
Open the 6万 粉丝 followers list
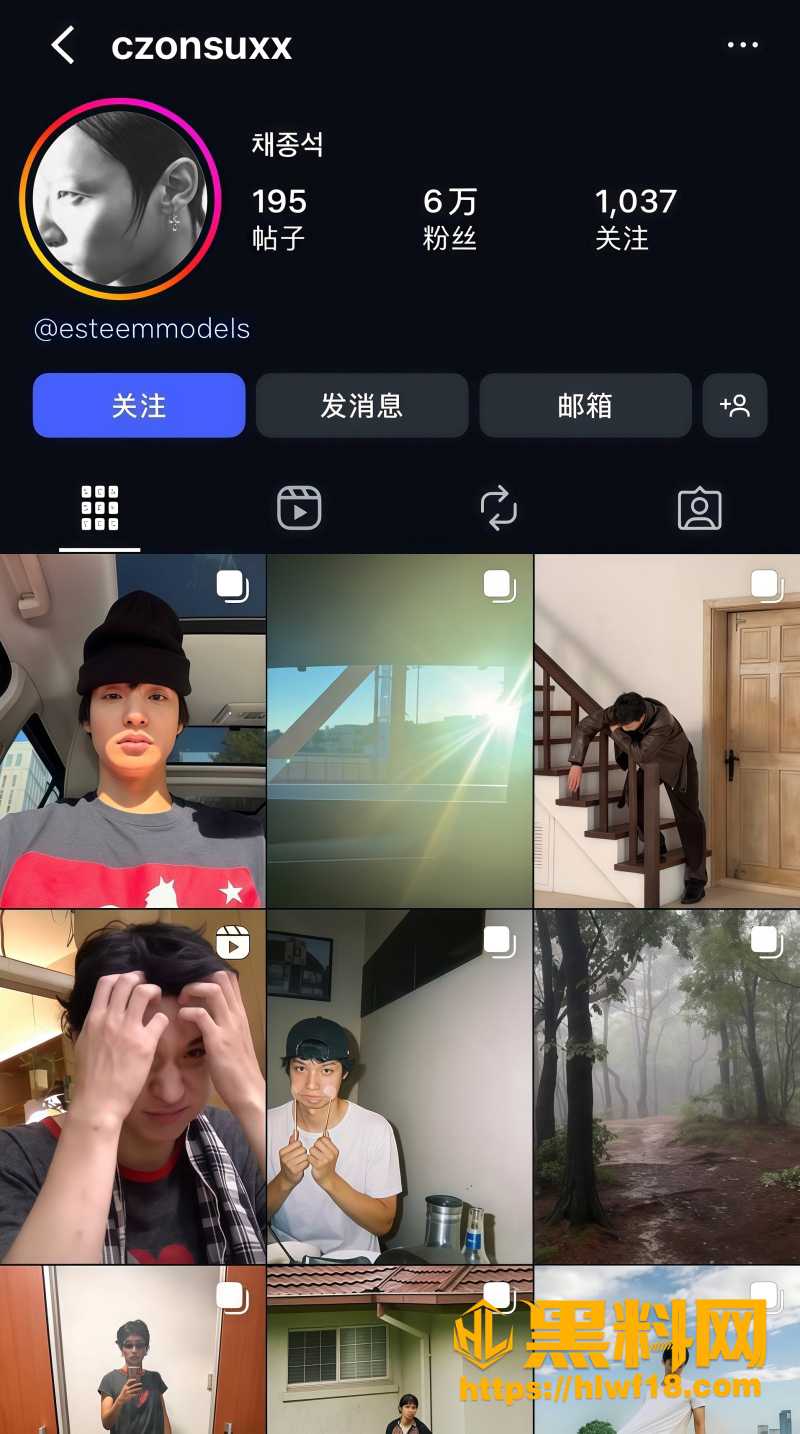tap(450, 218)
